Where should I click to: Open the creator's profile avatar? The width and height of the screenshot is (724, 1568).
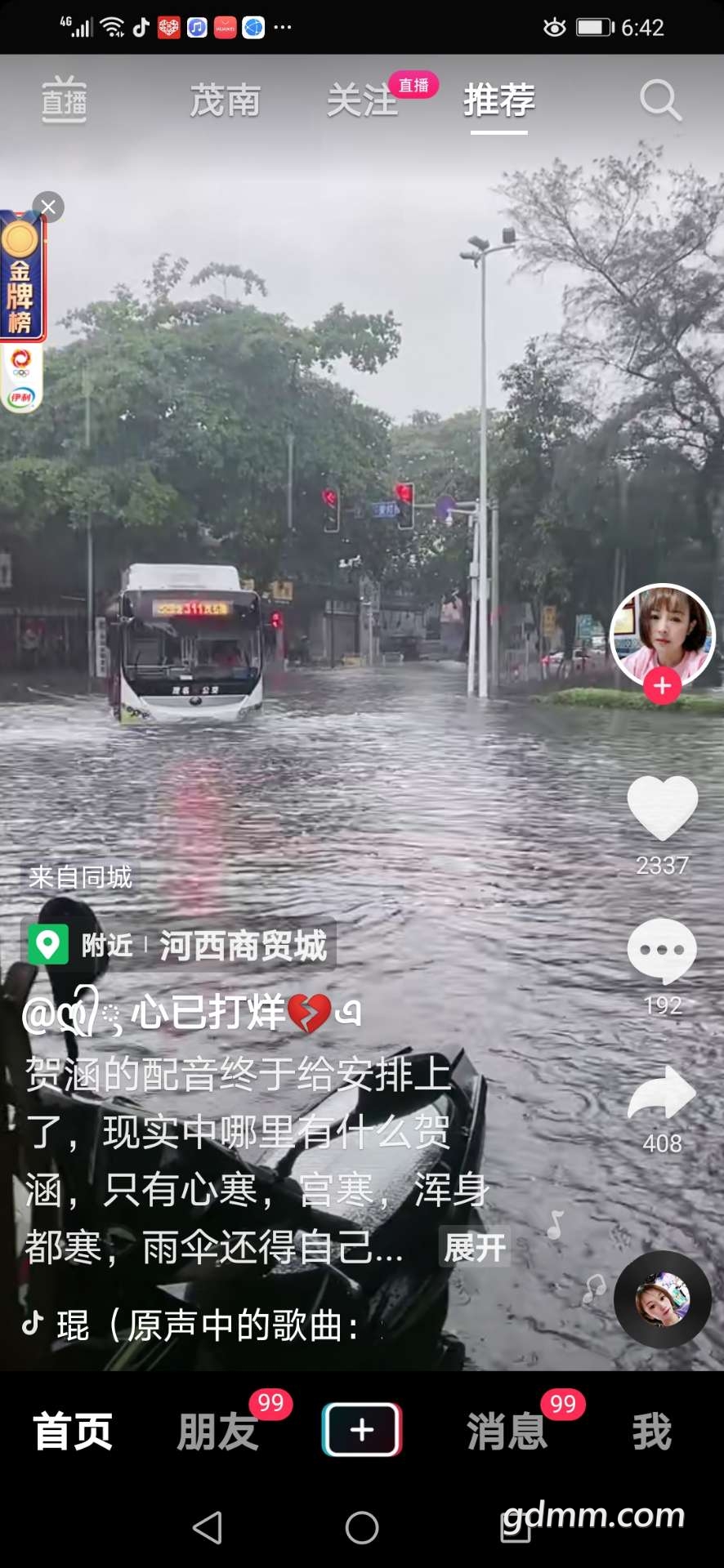tap(662, 635)
